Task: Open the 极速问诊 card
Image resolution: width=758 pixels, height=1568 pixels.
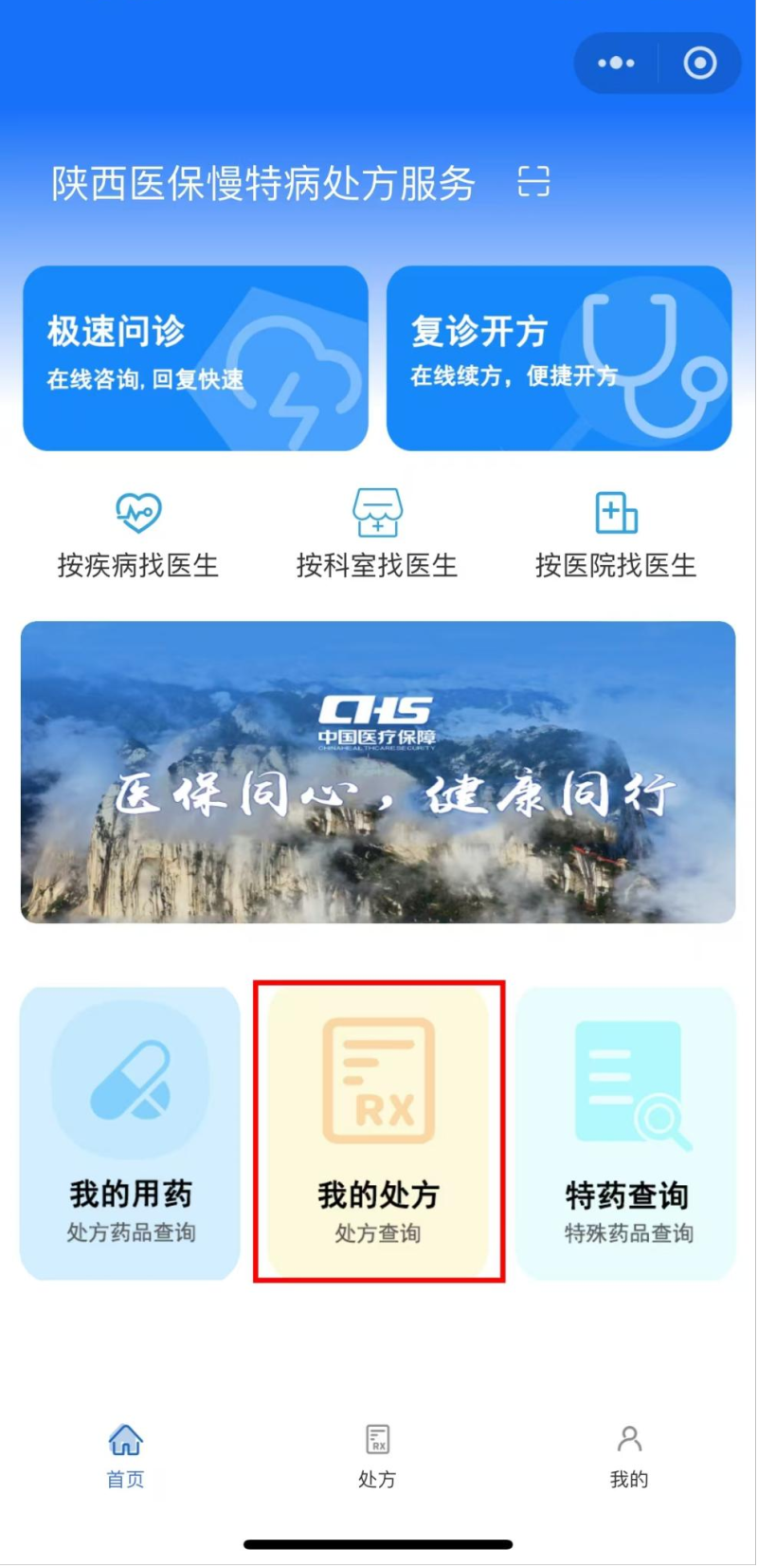Action: pyautogui.click(x=195, y=358)
